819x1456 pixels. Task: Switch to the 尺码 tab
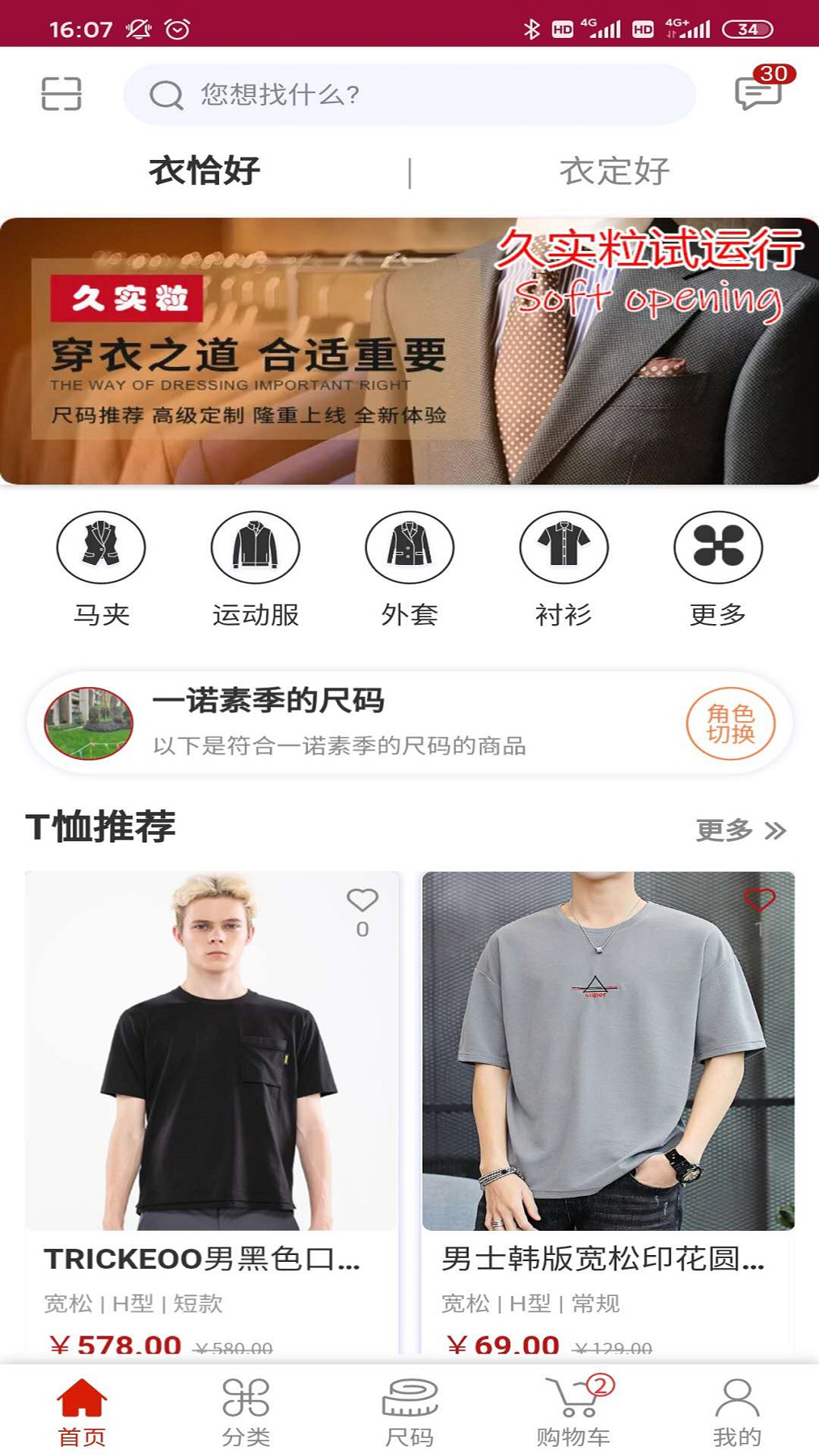[409, 1411]
